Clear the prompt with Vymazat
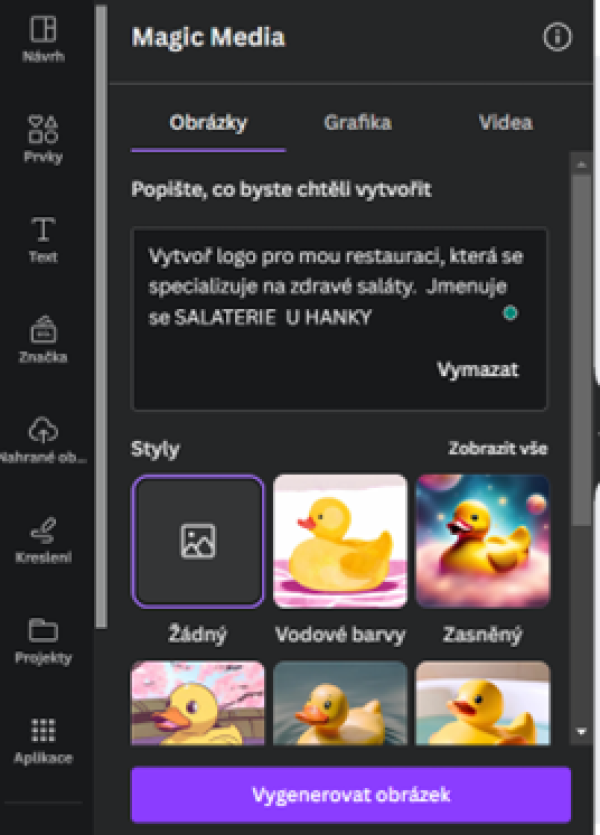The height and width of the screenshot is (835, 600). tap(477, 369)
